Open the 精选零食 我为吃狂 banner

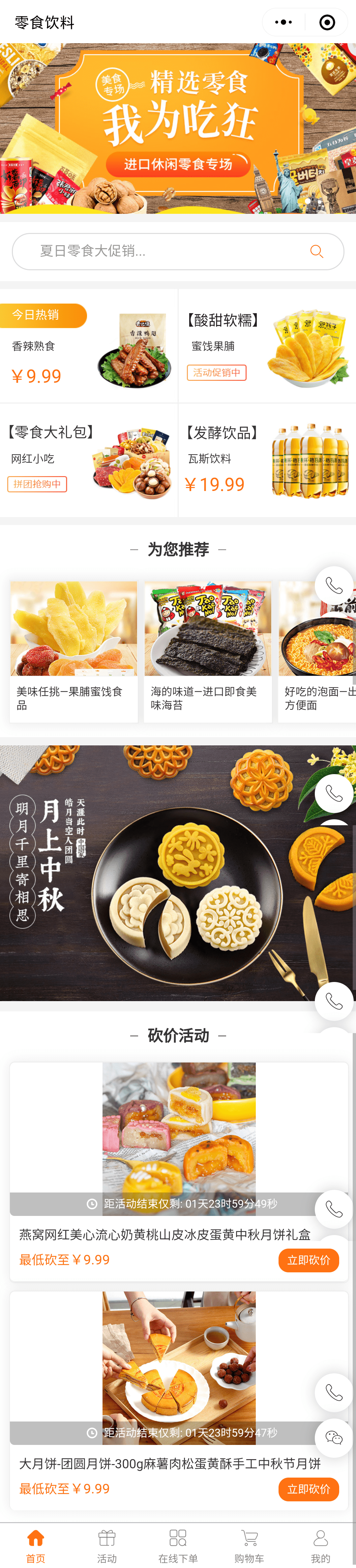(178, 128)
